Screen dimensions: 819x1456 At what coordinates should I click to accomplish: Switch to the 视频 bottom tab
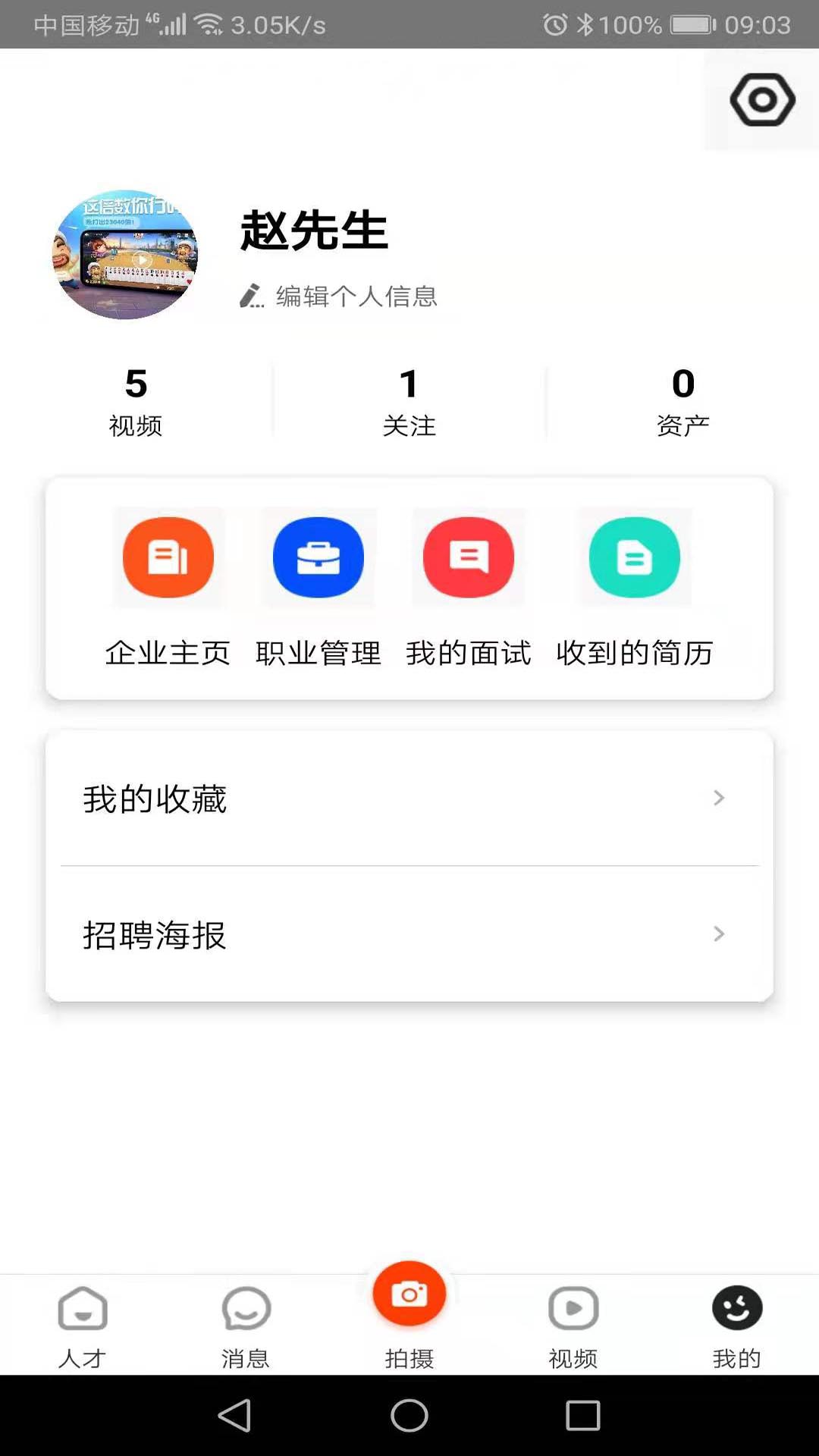tap(573, 1326)
